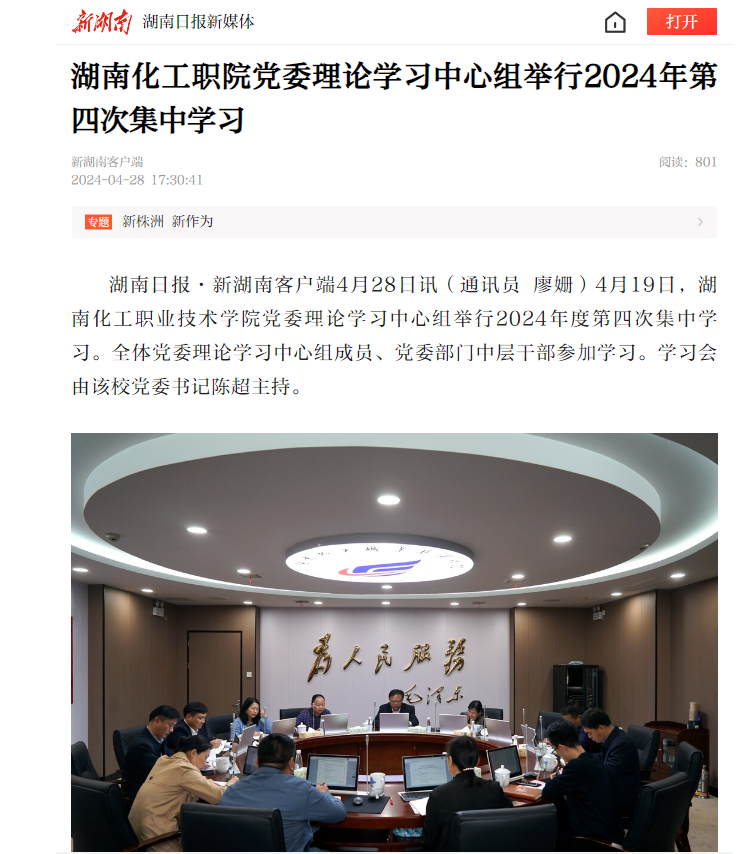The image size is (754, 854).
Task: Go to the home page icon
Action: (x=616, y=22)
